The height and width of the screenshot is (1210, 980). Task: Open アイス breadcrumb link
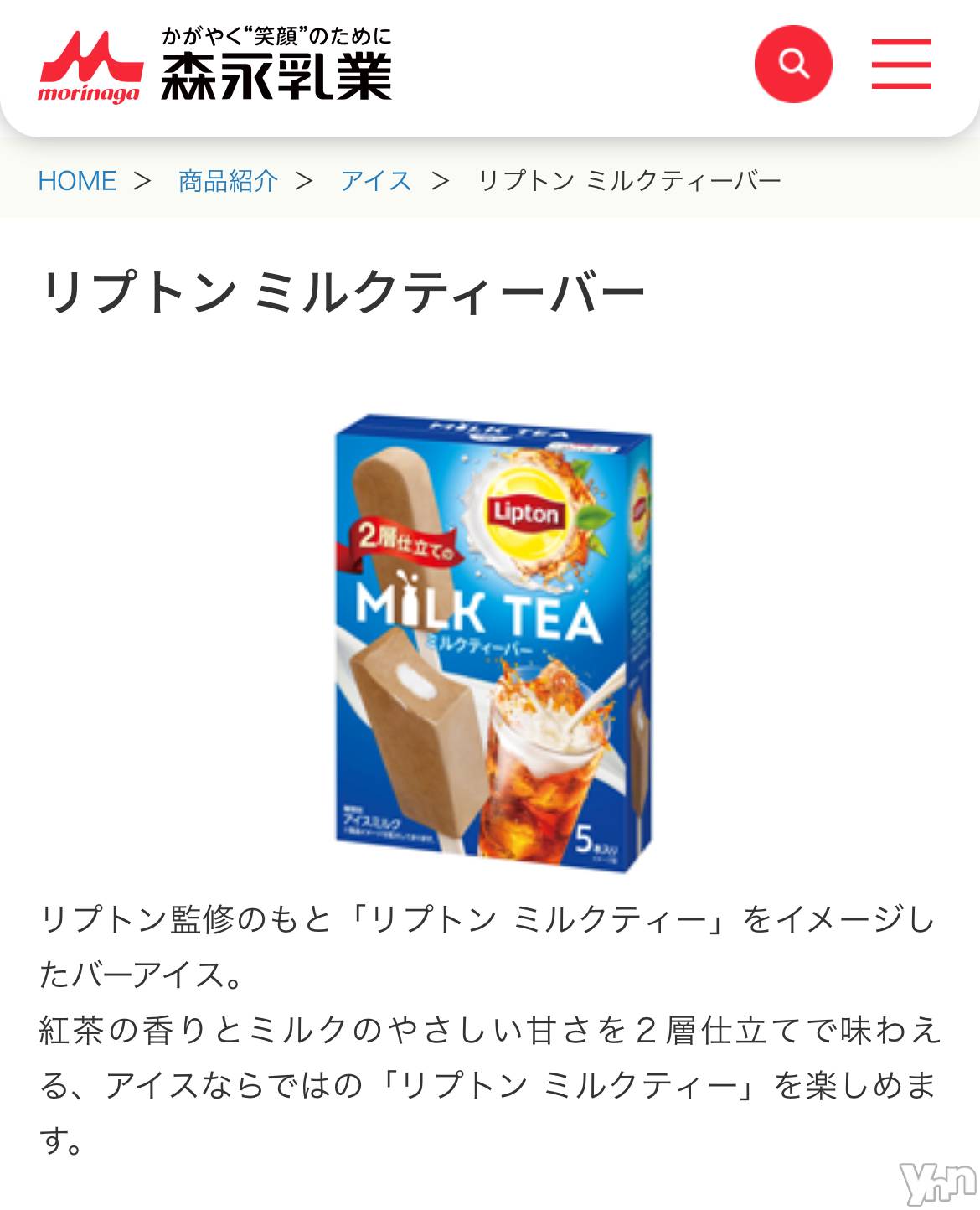376,181
